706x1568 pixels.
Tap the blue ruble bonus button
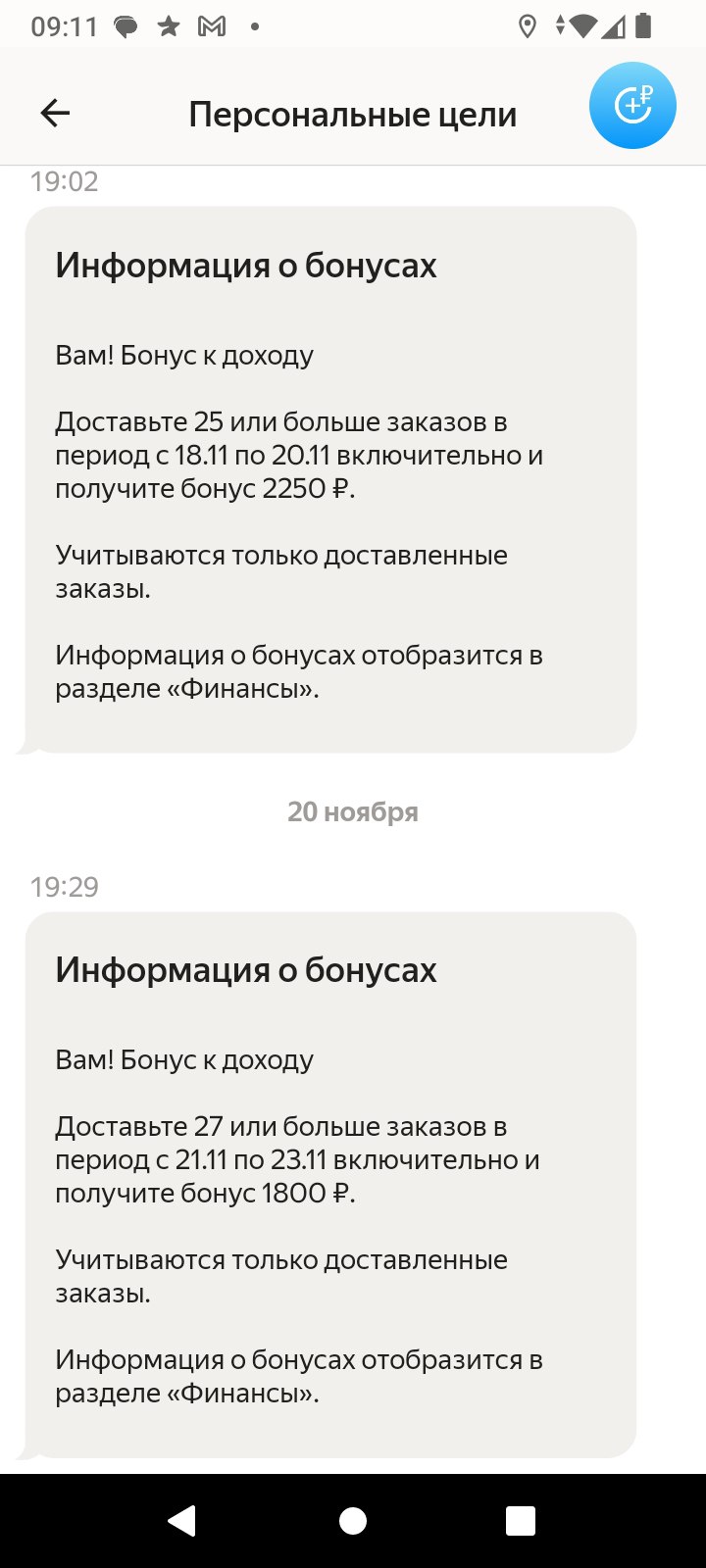click(x=632, y=106)
